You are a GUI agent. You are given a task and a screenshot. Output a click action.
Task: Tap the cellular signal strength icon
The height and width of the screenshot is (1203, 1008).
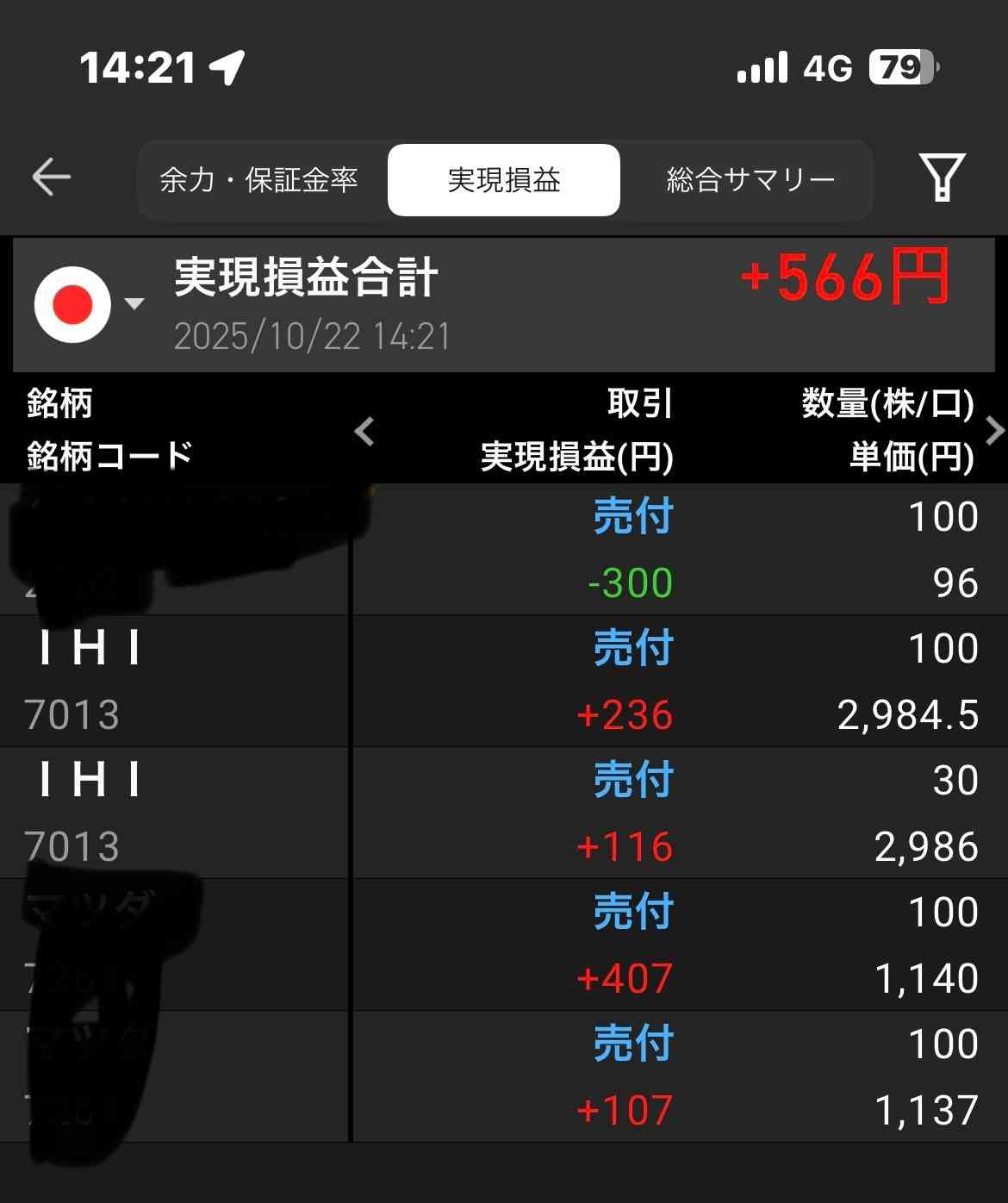(x=762, y=64)
